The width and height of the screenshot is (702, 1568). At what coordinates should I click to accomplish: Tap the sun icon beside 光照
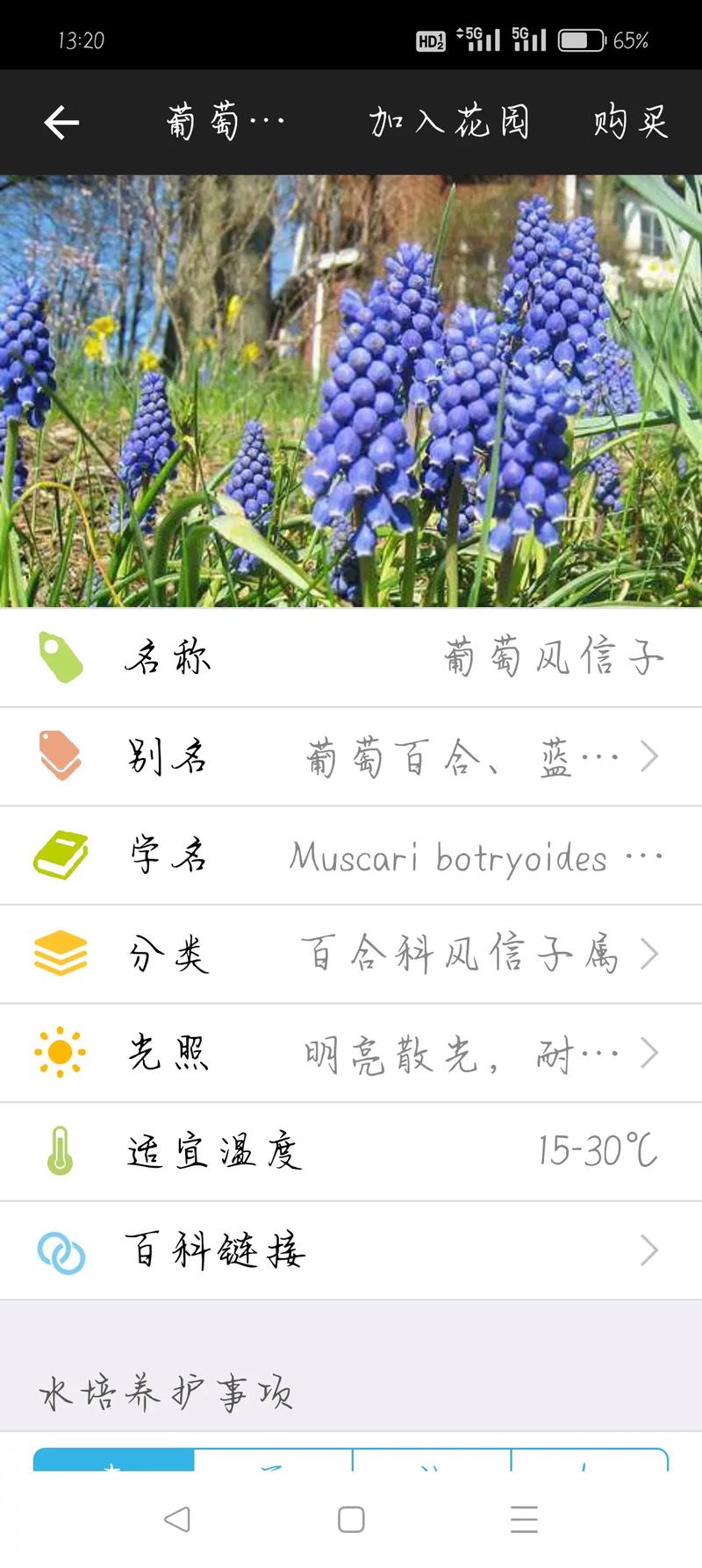pyautogui.click(x=58, y=1053)
